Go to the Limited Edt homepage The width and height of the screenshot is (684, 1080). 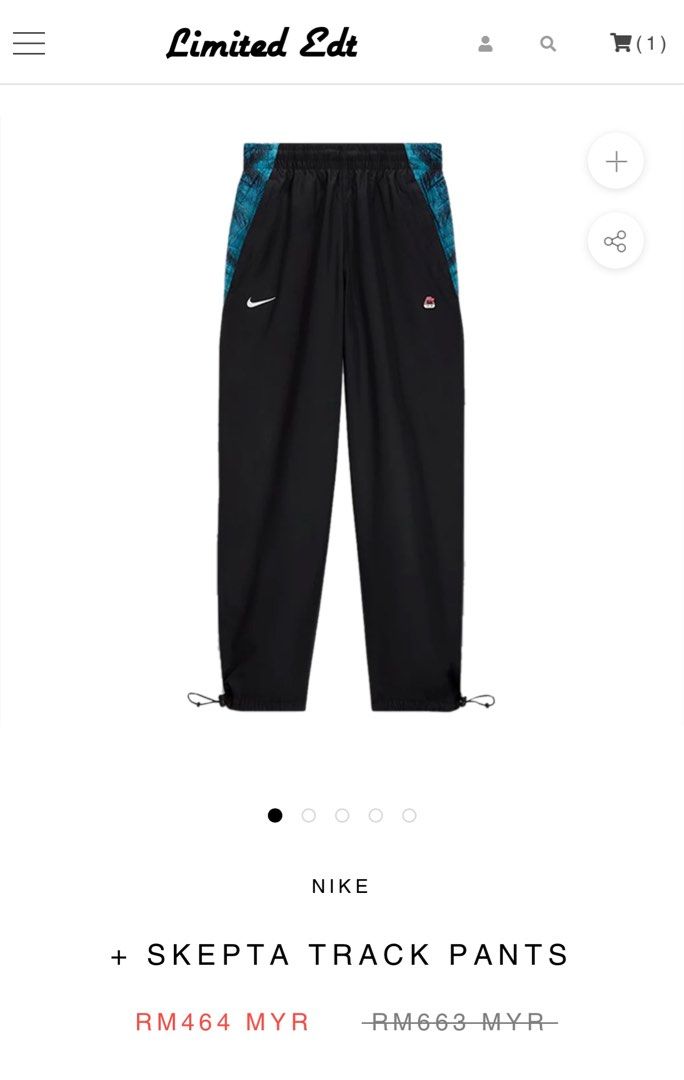coord(261,43)
